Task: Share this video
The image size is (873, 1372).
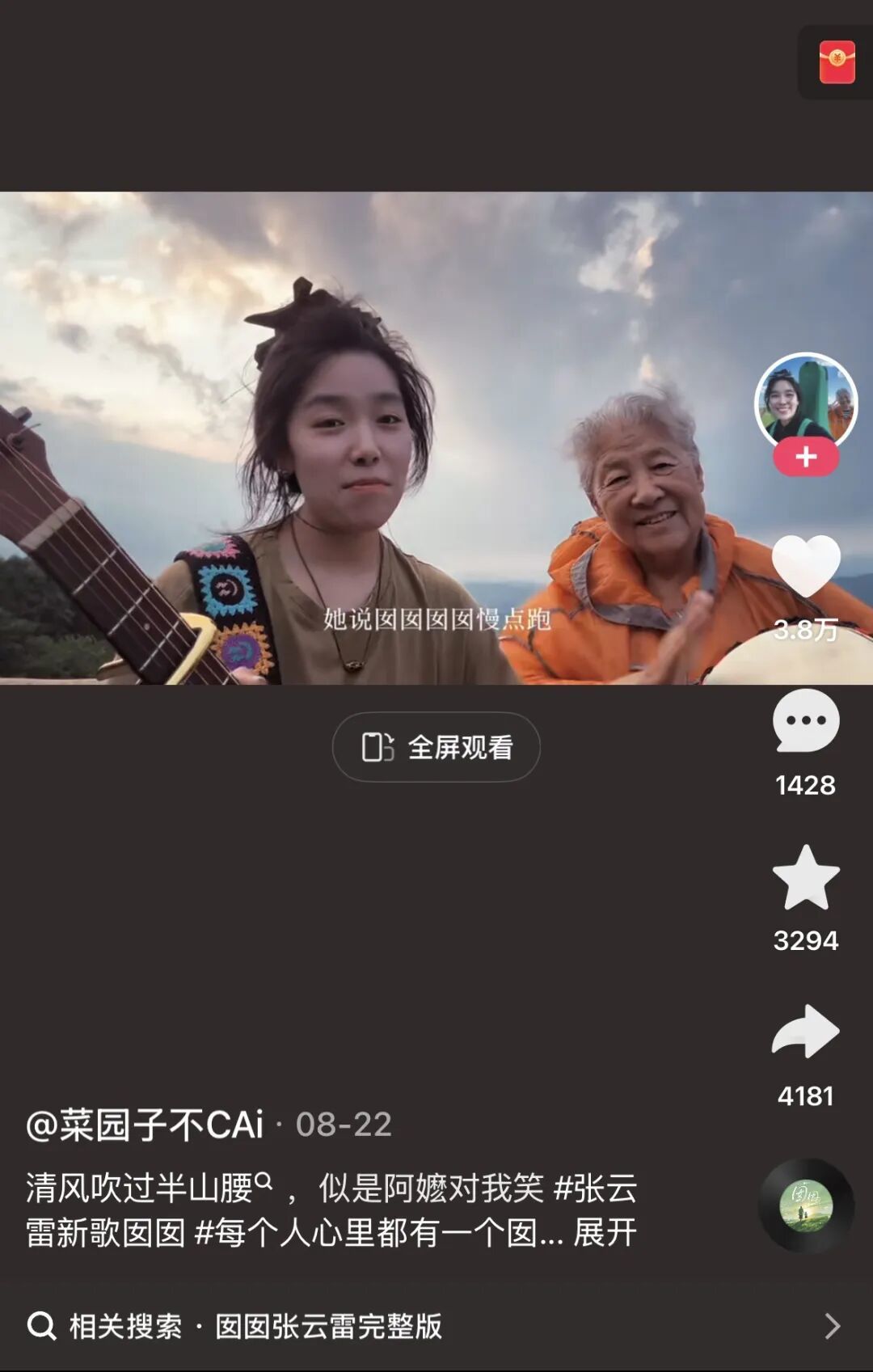Action: coord(806,1032)
